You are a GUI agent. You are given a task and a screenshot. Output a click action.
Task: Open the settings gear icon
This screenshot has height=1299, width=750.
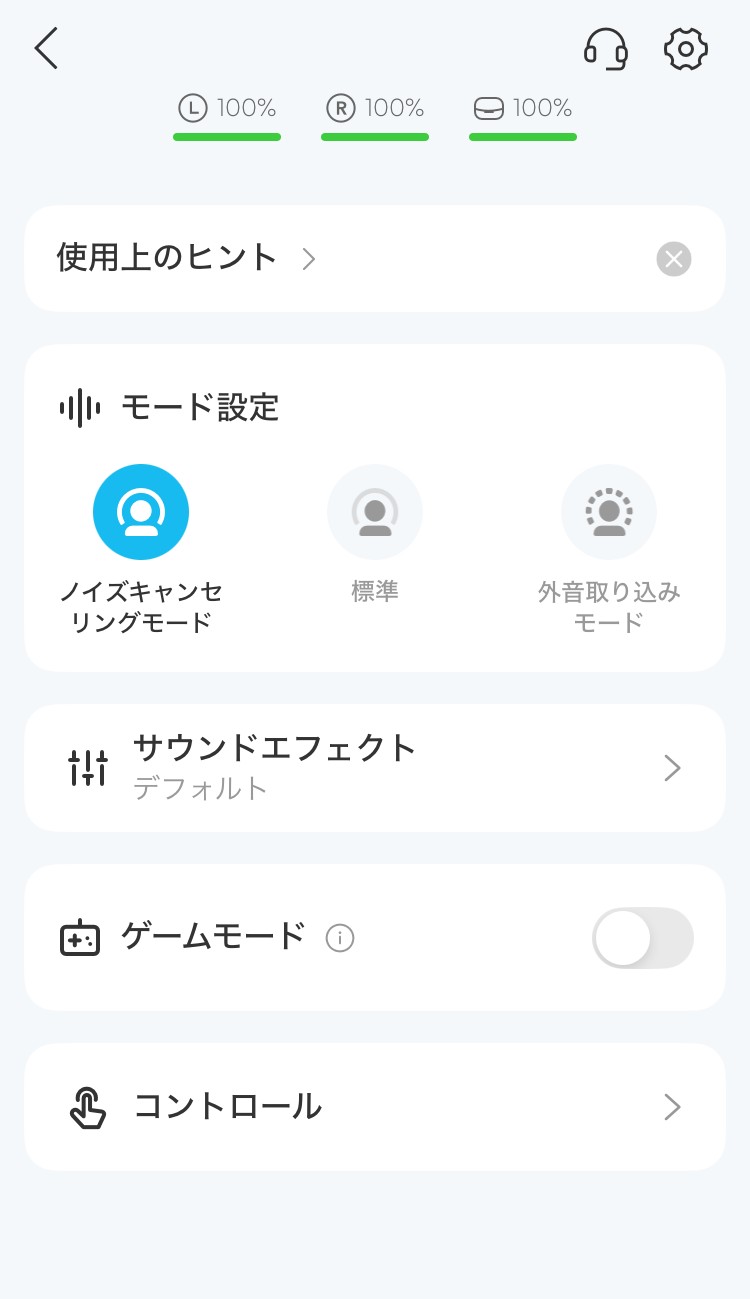685,48
